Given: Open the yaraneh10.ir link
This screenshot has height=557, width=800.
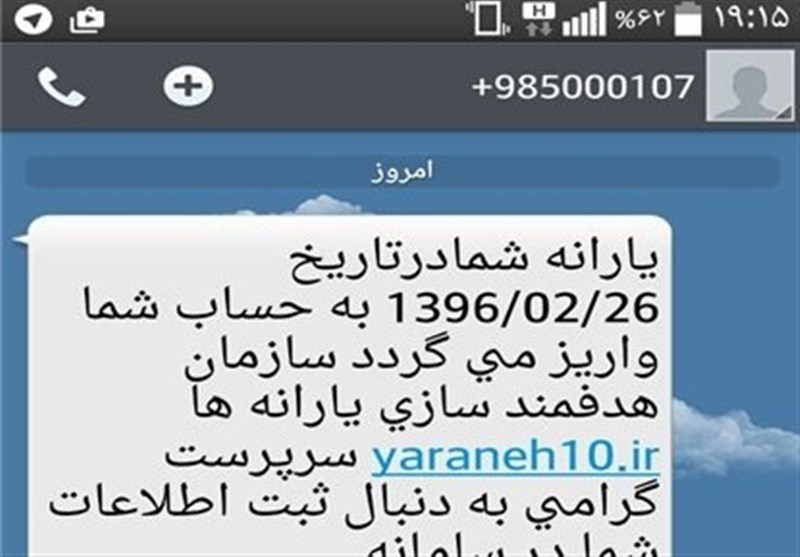Looking at the screenshot, I should pyautogui.click(x=517, y=456).
